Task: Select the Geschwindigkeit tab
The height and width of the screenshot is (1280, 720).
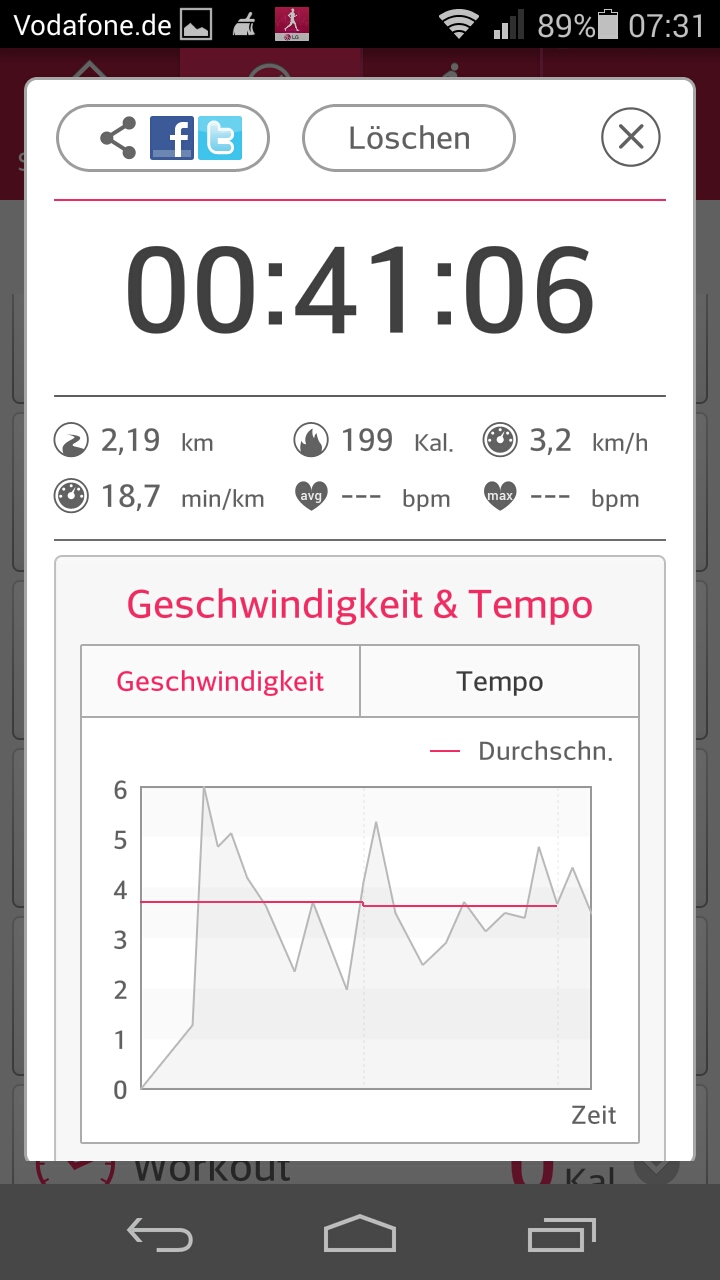Action: click(220, 682)
